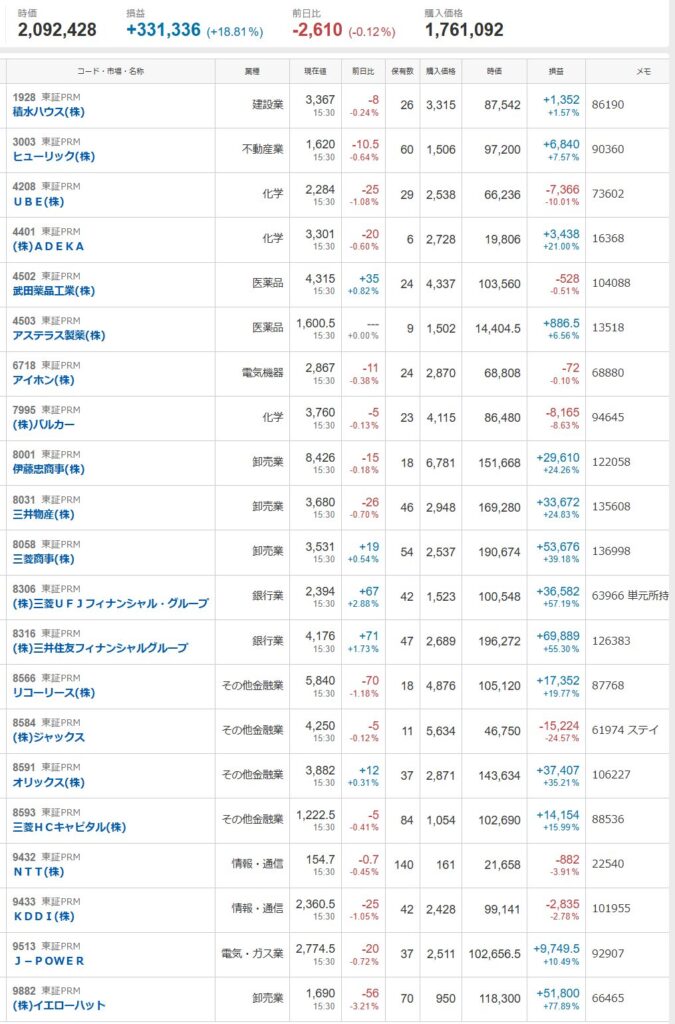This screenshot has height=1024, width=675.
Task: View the (株)イエローハット stock page
Action: [59, 1005]
